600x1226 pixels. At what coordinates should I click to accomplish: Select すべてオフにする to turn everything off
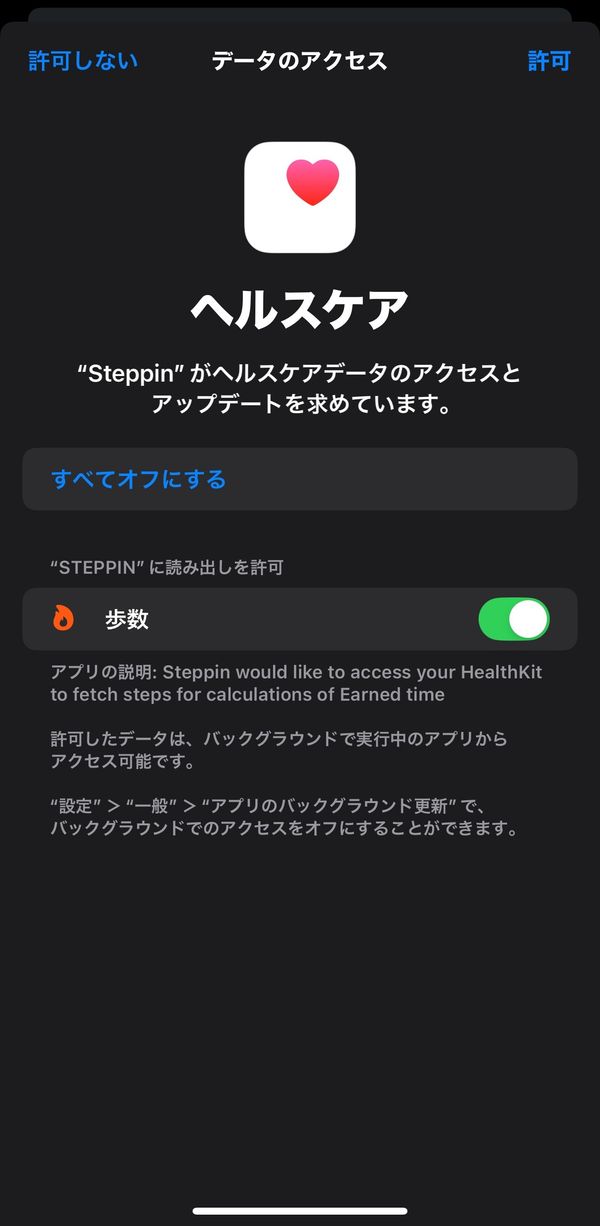tap(300, 479)
